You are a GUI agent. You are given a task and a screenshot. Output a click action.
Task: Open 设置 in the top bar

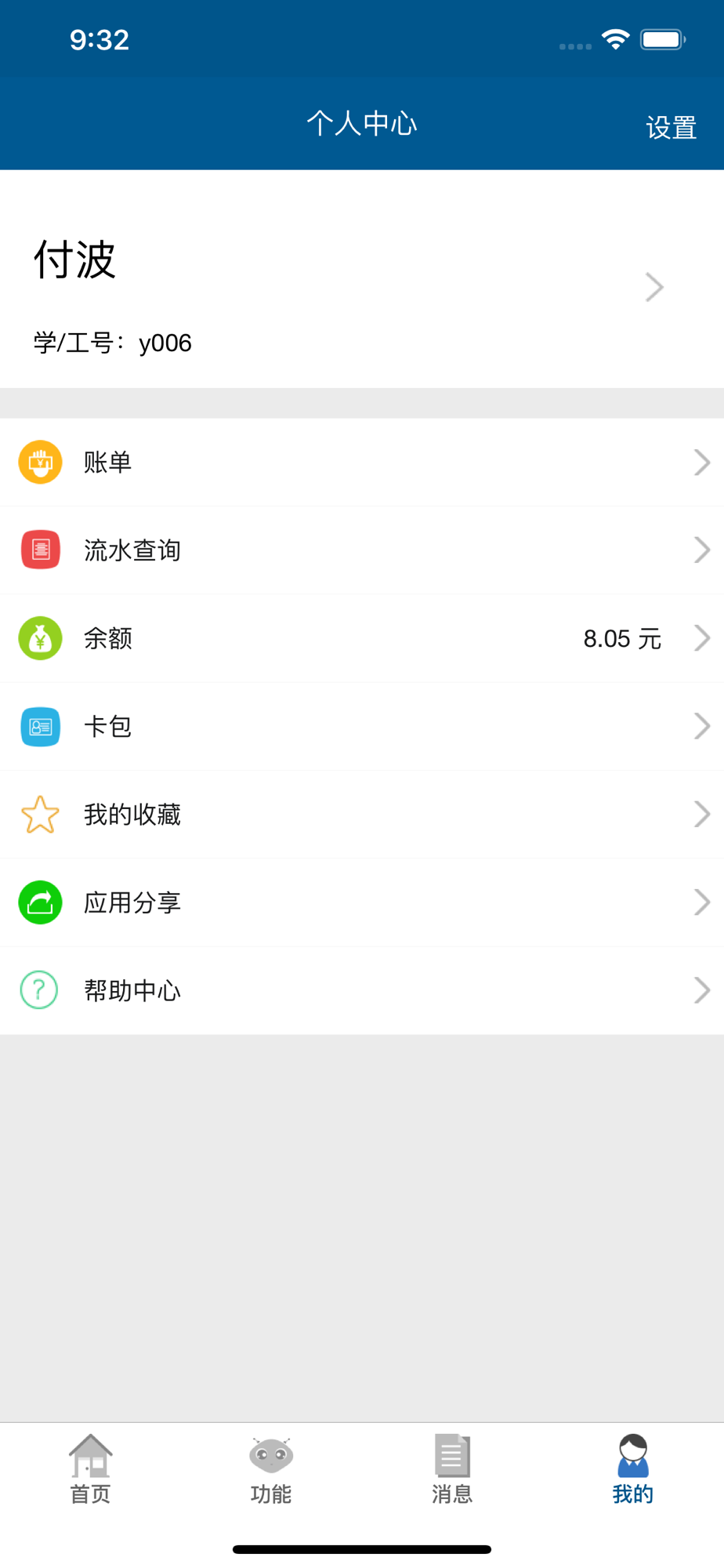[672, 127]
